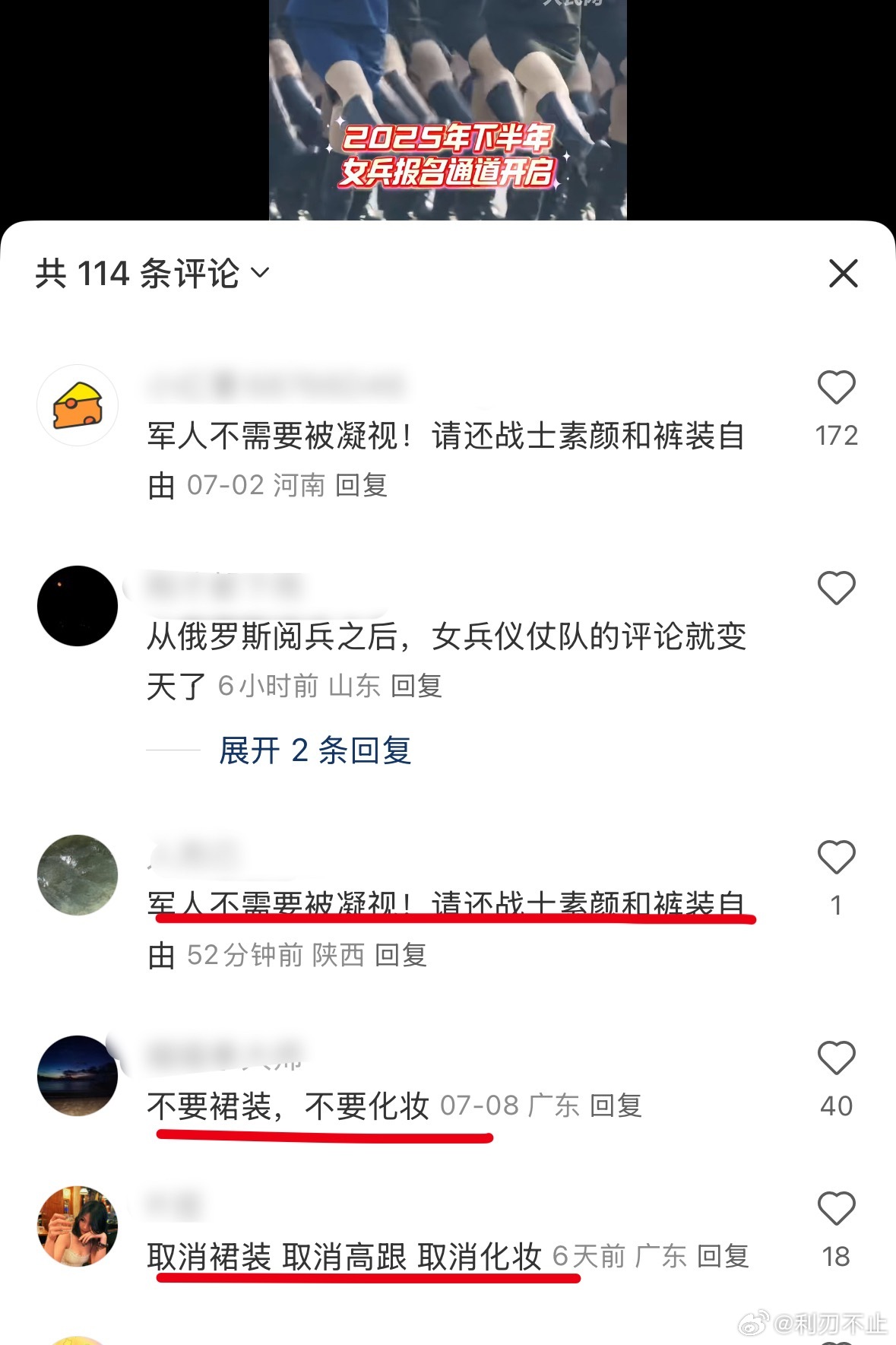Open the black avatar commenter's profile

(x=78, y=606)
